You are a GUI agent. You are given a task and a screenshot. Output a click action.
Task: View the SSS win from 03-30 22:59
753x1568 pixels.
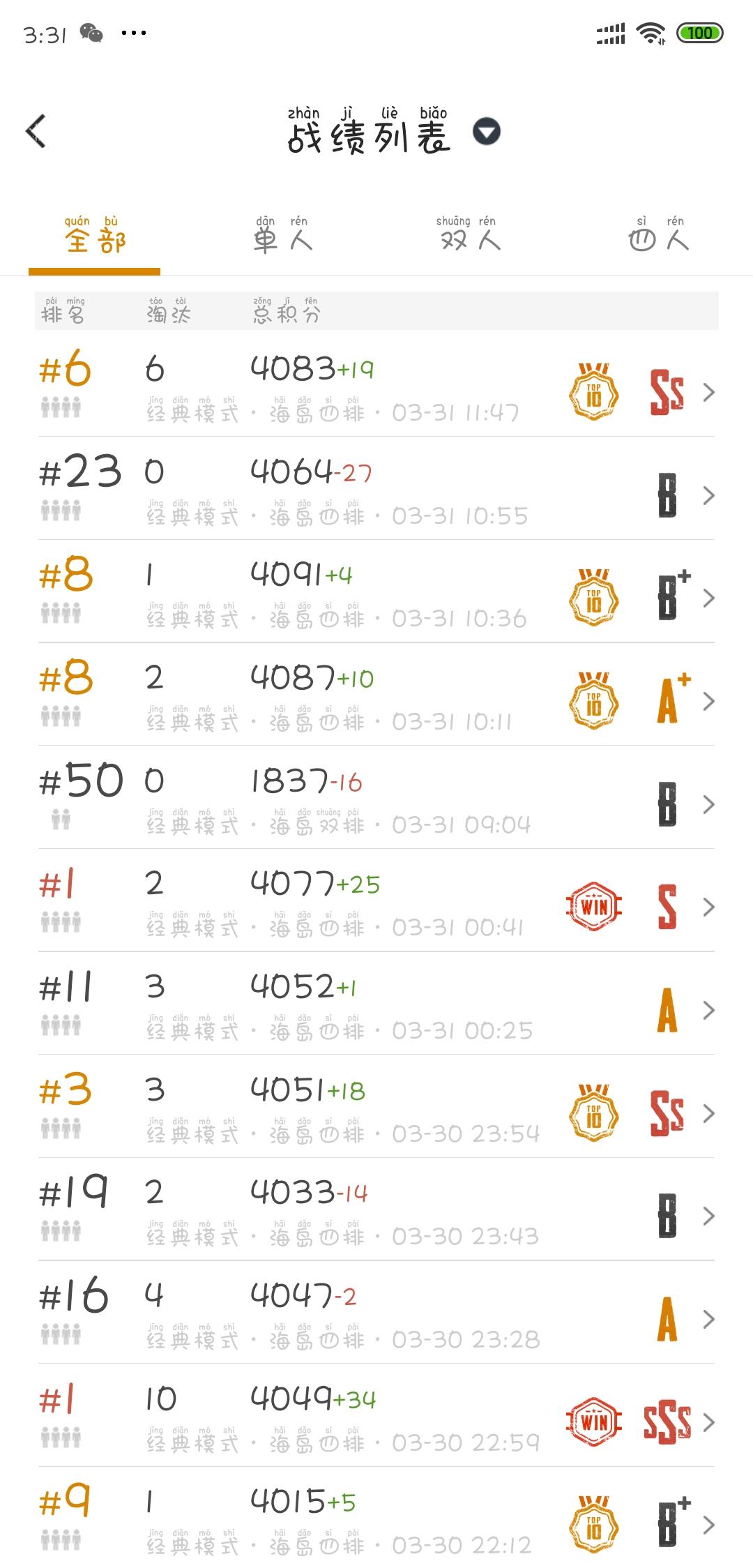tap(376, 1415)
